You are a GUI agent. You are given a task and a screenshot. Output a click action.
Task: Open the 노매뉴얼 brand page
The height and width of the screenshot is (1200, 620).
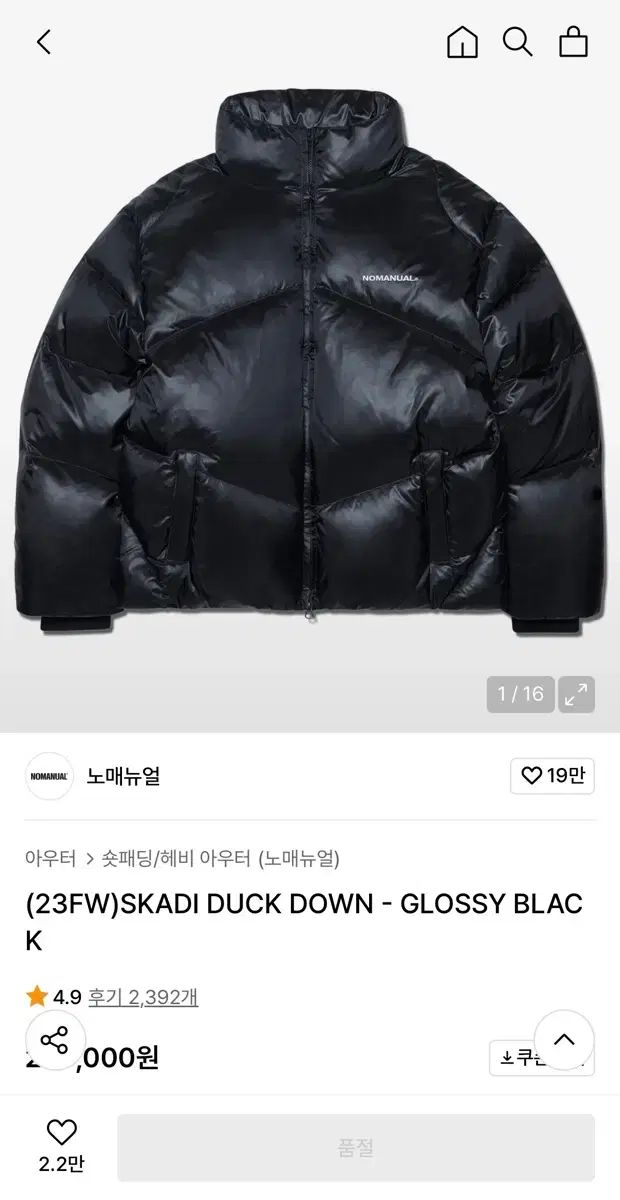point(123,776)
